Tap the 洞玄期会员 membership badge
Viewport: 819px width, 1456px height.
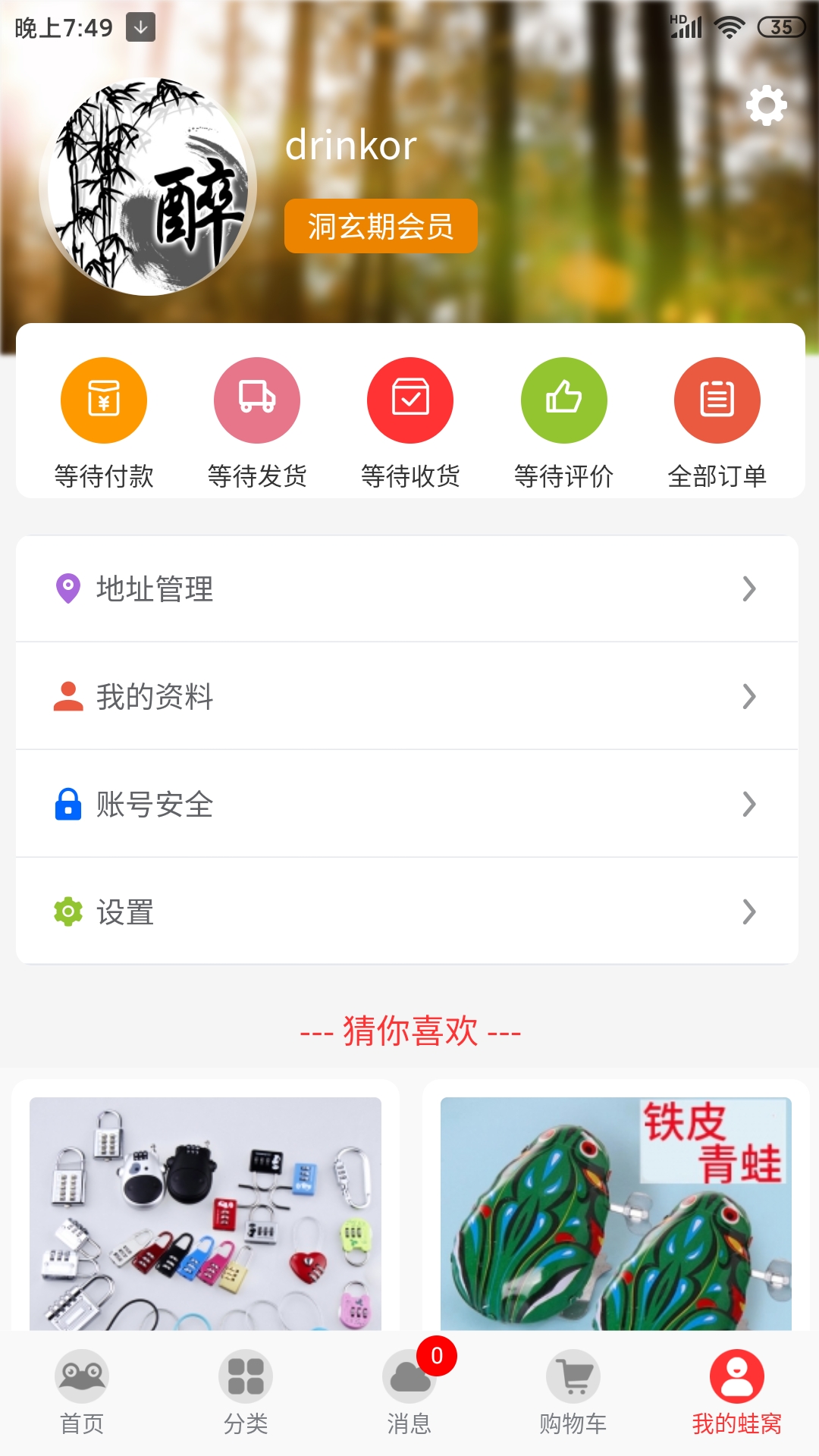[x=381, y=225]
